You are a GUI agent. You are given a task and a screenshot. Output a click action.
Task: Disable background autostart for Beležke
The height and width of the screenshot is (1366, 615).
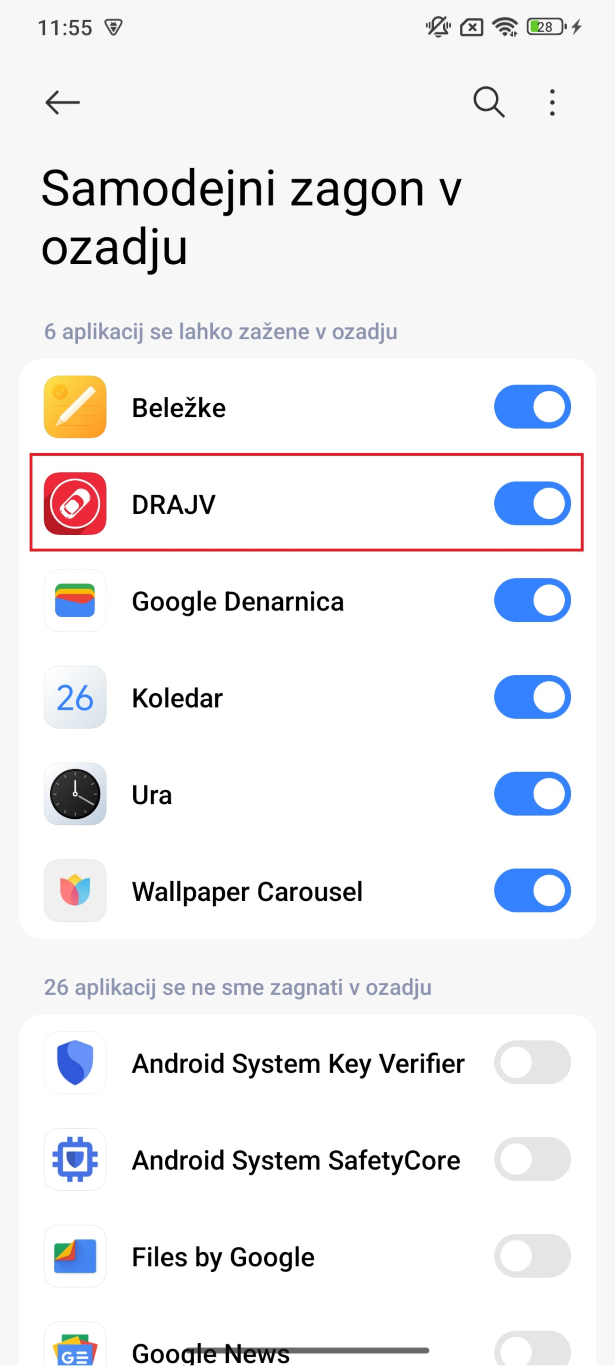(532, 408)
